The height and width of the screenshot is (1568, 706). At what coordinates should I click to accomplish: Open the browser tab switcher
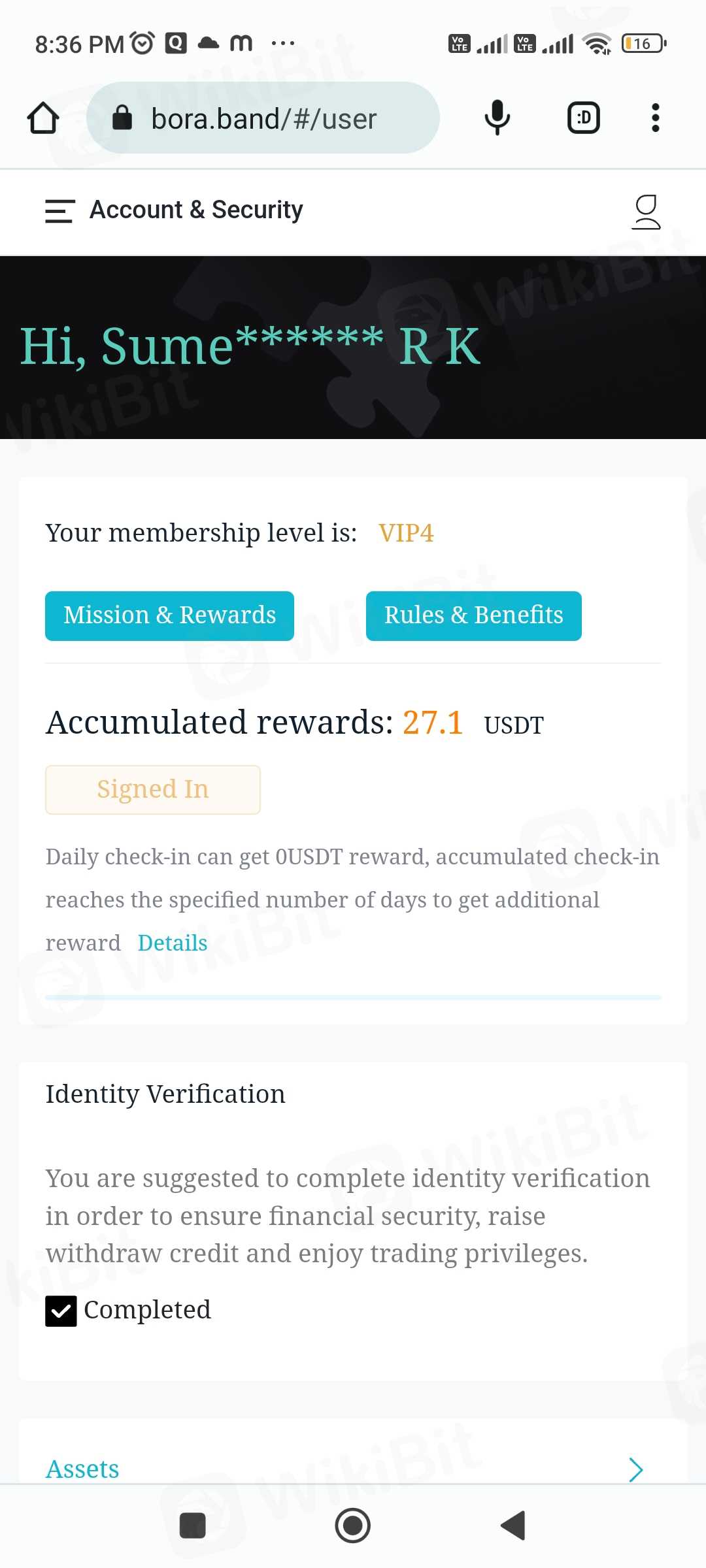pyautogui.click(x=583, y=118)
